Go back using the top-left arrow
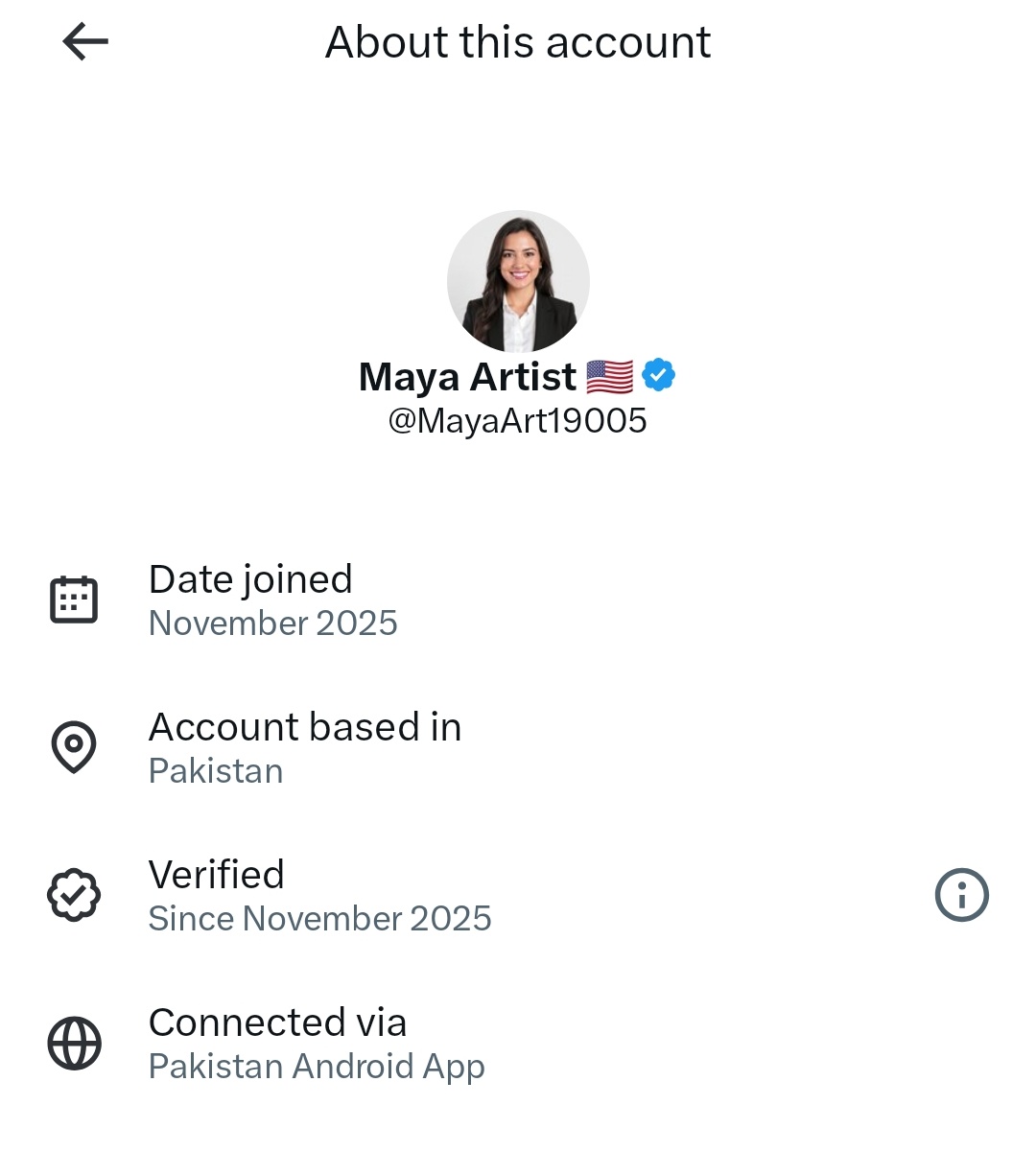The image size is (1036, 1152). click(x=85, y=42)
